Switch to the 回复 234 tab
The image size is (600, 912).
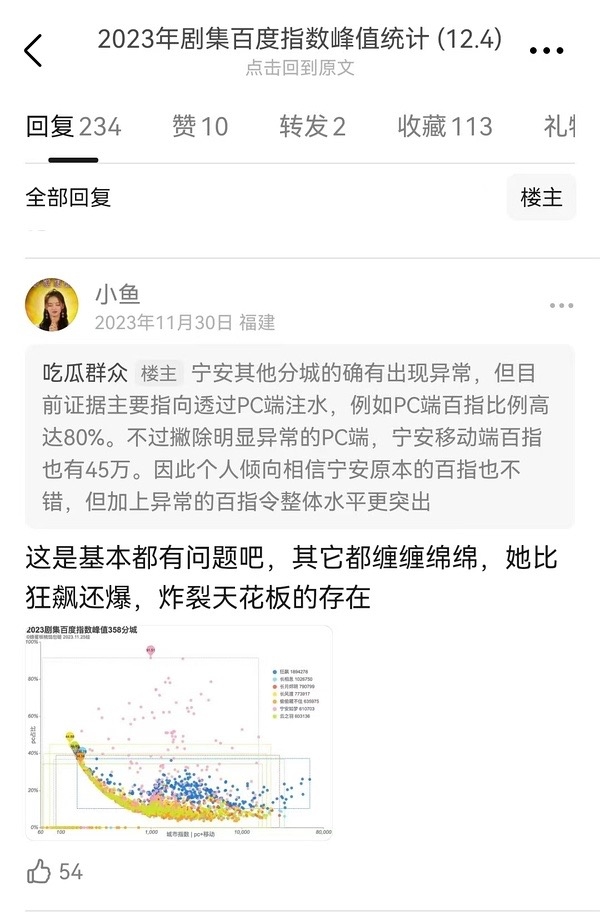click(73, 127)
